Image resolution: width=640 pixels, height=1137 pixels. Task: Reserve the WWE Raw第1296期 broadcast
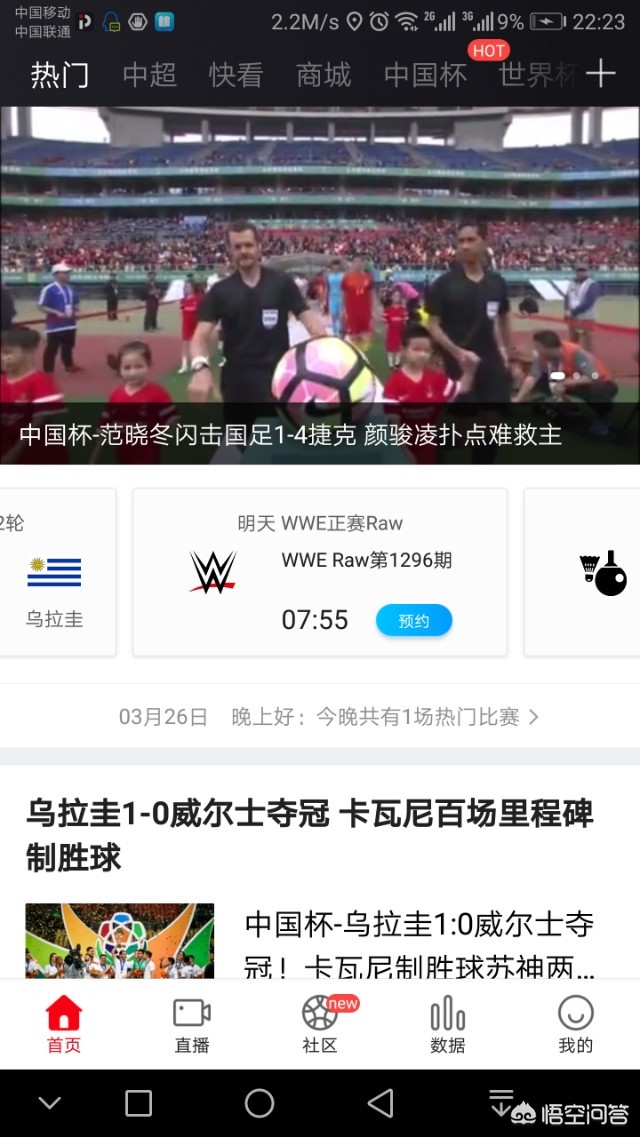point(414,621)
